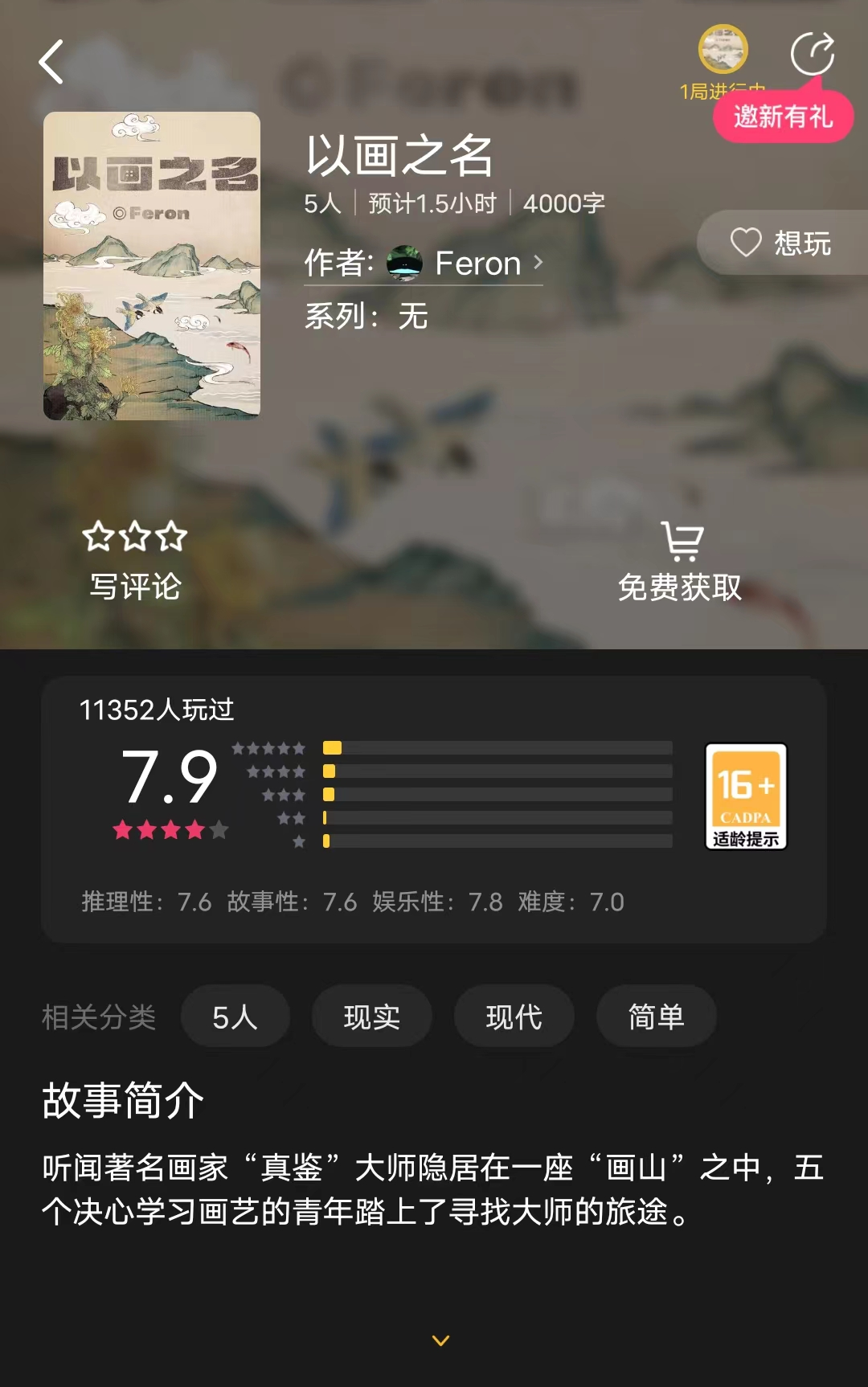This screenshot has width=868, height=1387.
Task: Expand the story synopsis with the down chevron
Action: click(x=440, y=1340)
